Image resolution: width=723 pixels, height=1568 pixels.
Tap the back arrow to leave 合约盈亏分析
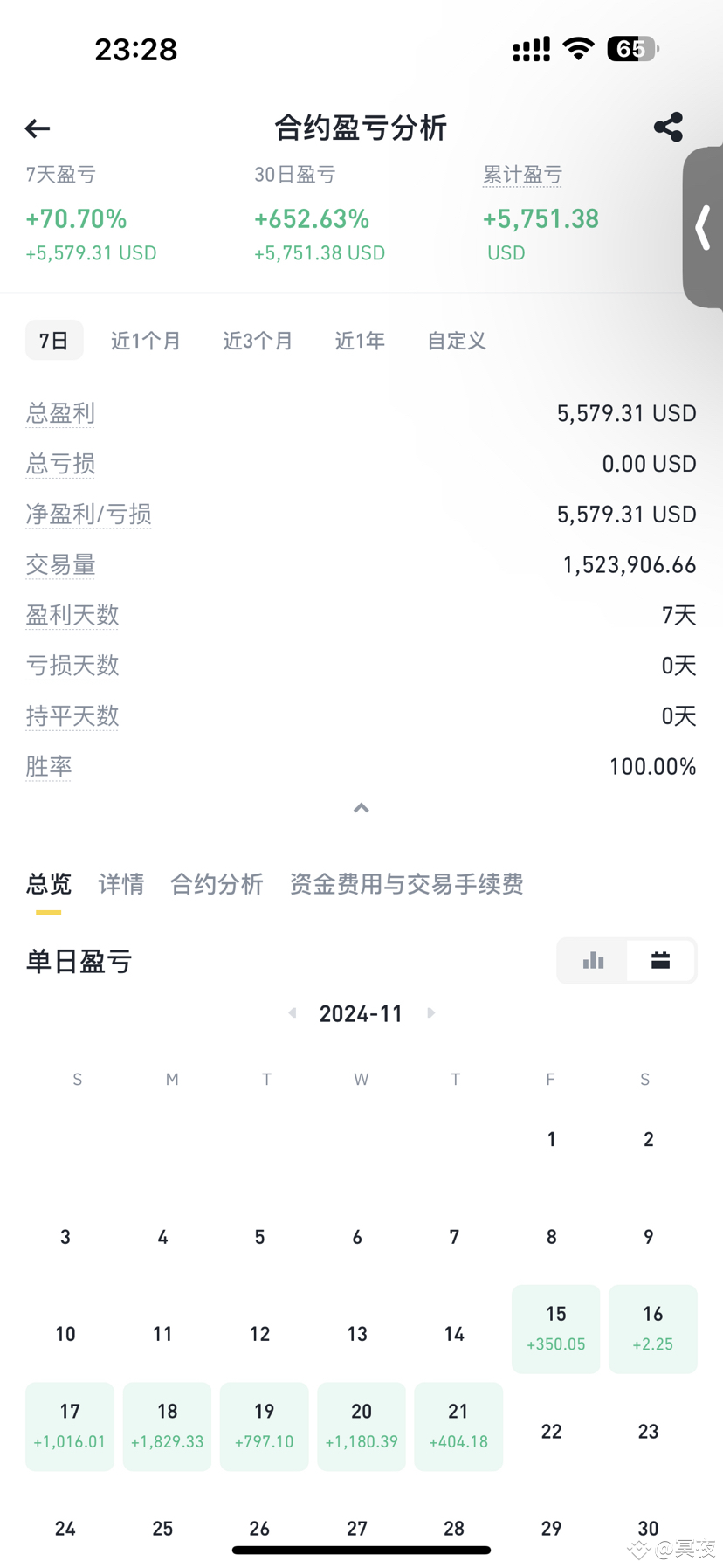[x=37, y=128]
